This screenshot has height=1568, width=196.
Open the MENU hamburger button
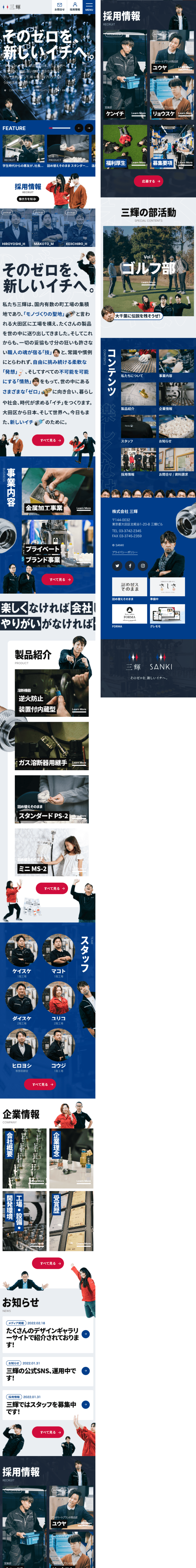tap(89, 7)
